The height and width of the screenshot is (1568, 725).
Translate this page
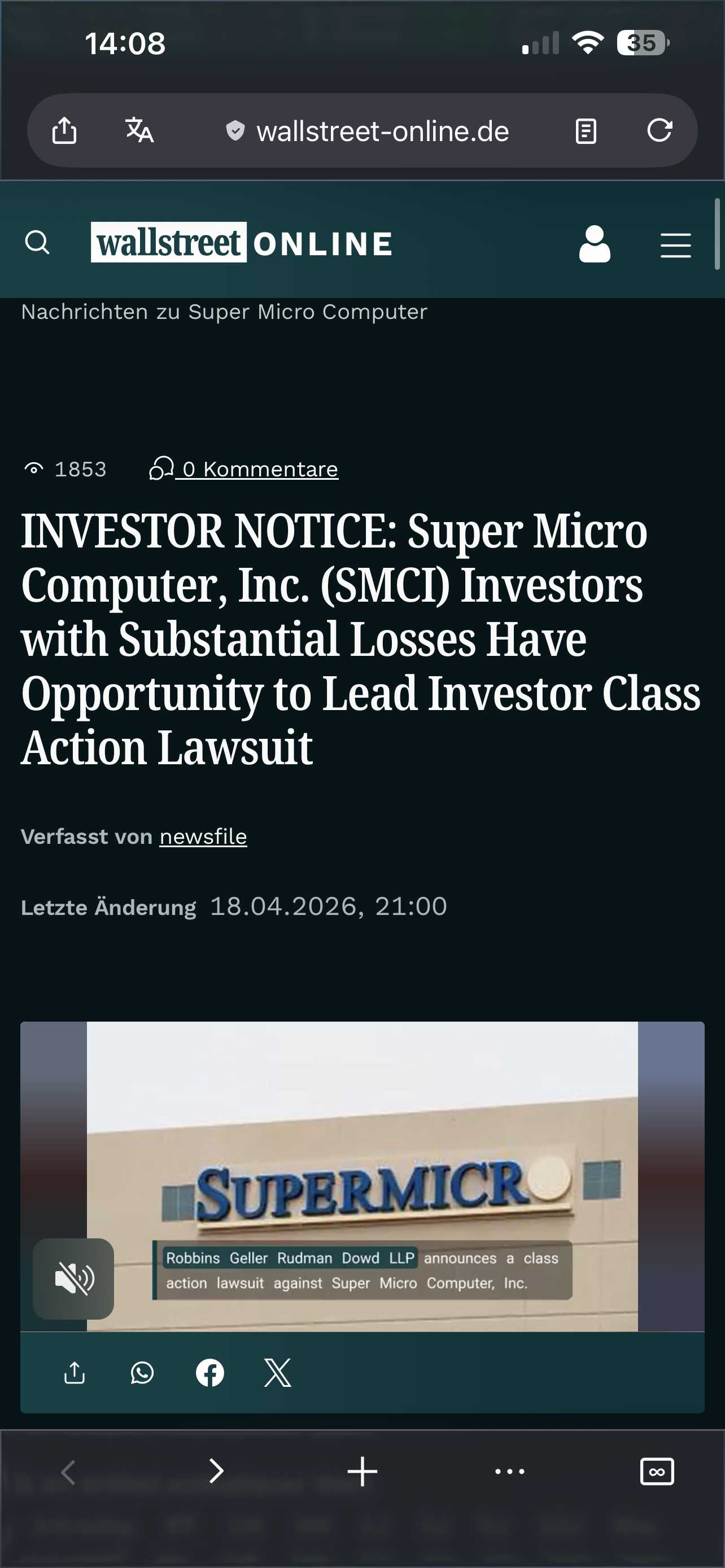[x=139, y=130]
